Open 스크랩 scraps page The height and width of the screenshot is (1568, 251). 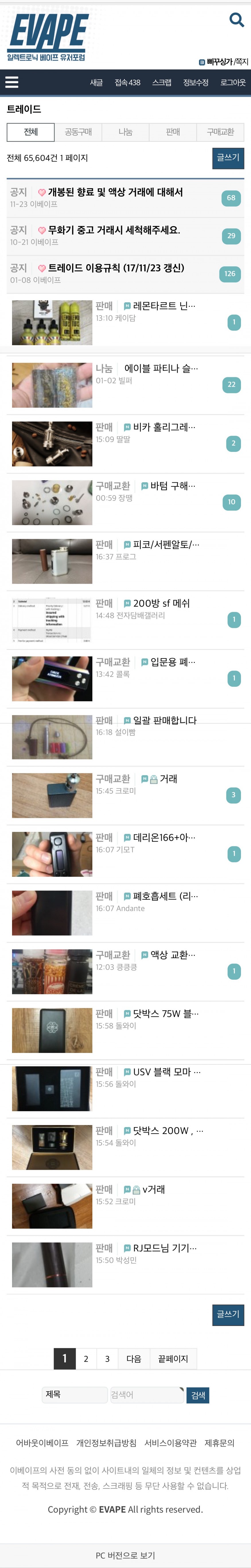pyautogui.click(x=162, y=83)
